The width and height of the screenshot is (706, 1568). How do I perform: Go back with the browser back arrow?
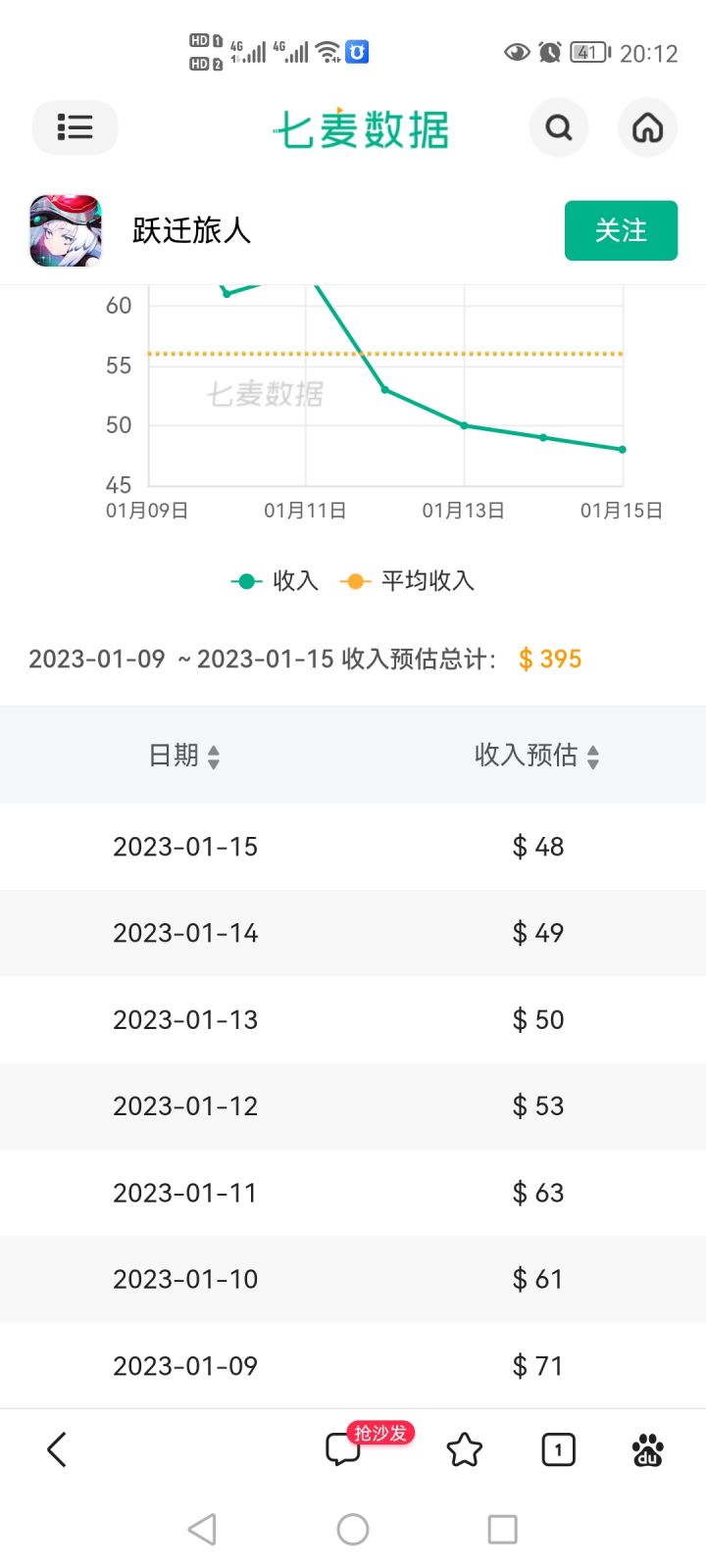[57, 1449]
